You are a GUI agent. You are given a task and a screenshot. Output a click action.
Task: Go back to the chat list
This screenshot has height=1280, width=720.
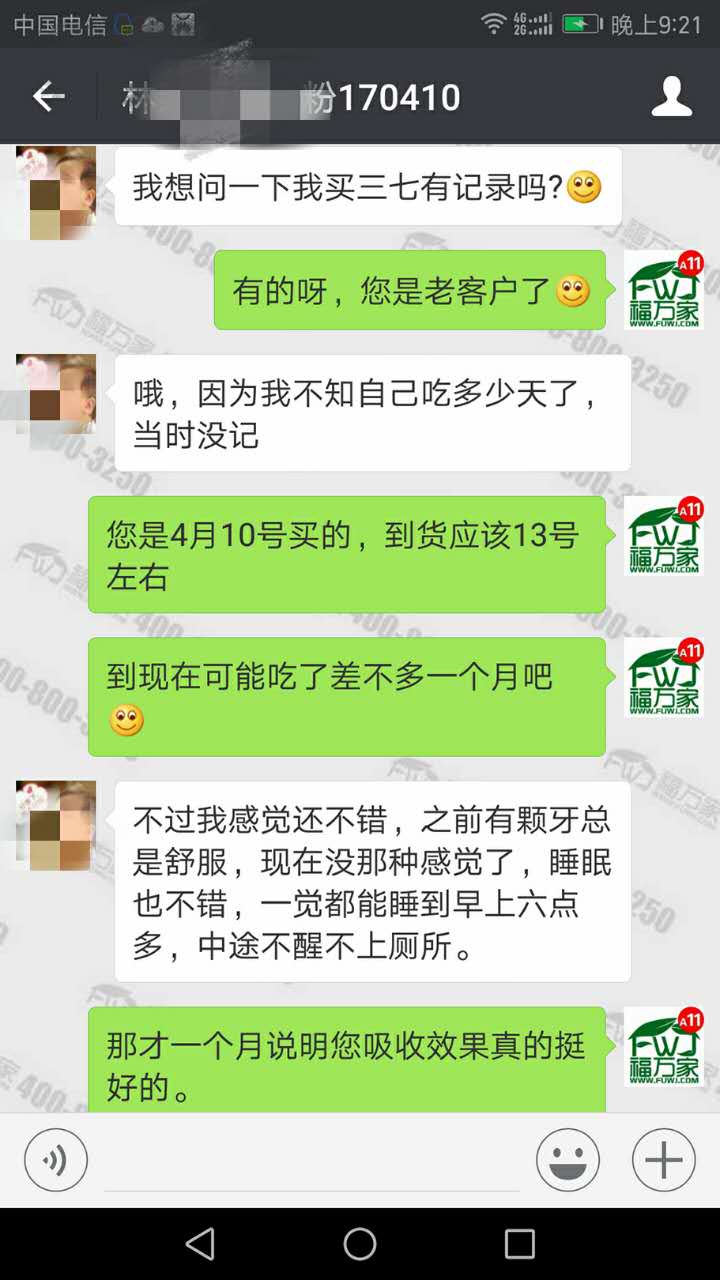pyautogui.click(x=48, y=97)
